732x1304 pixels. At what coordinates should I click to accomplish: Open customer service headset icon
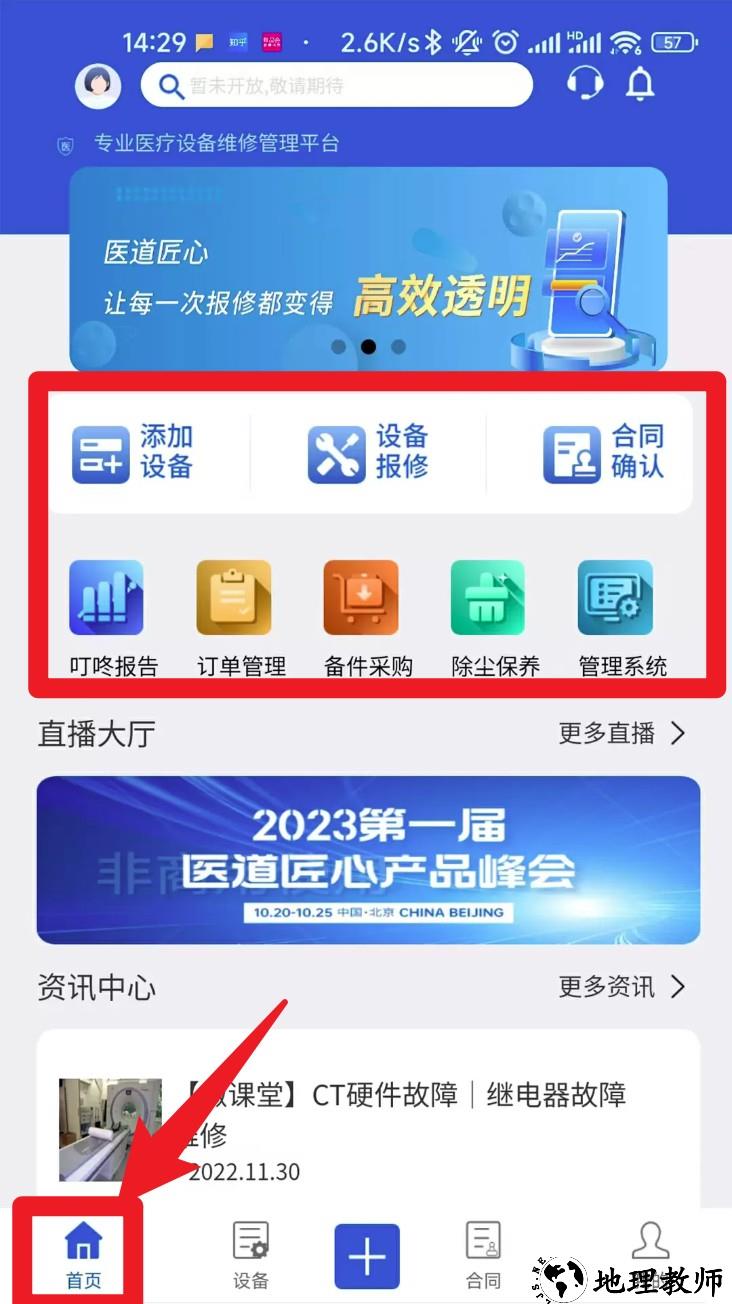tap(585, 84)
